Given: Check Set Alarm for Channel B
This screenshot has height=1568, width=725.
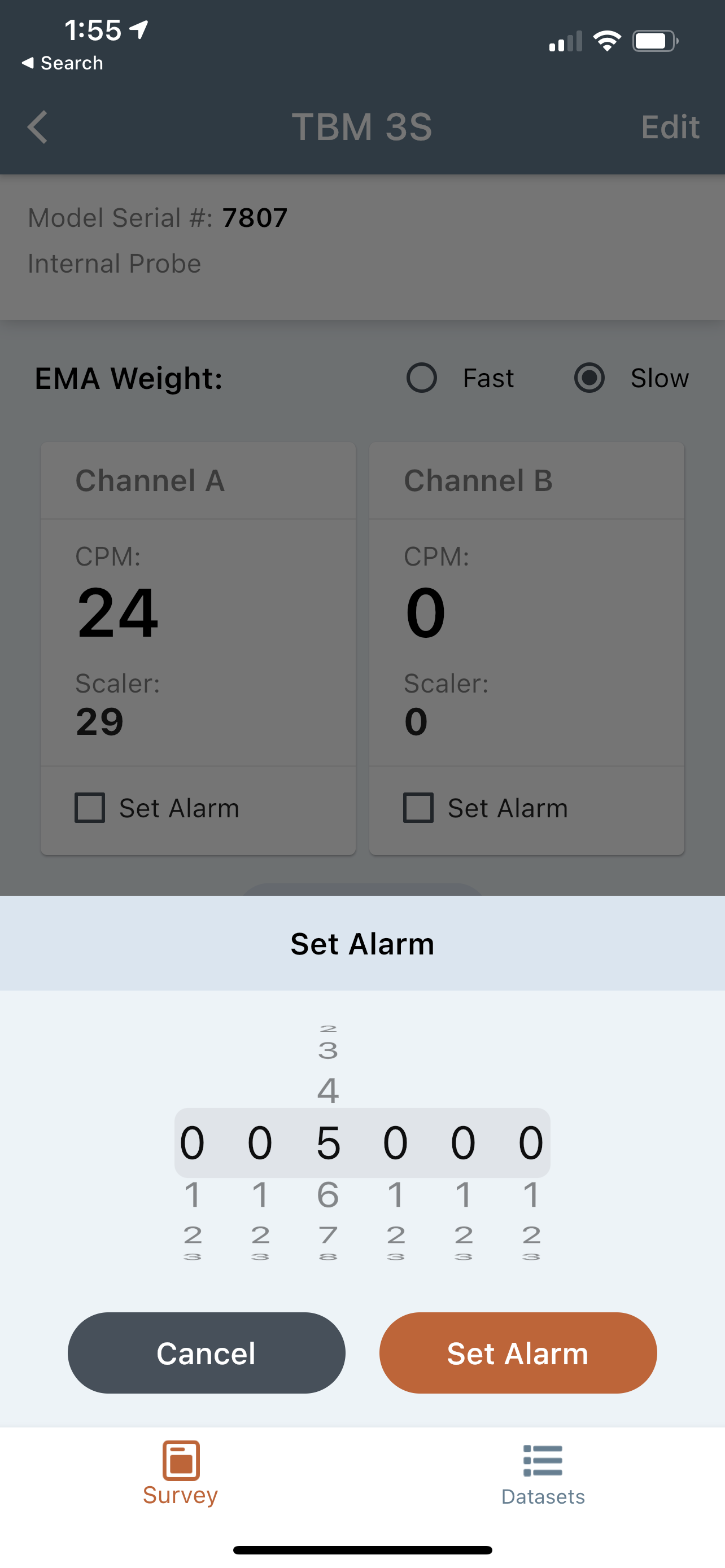Looking at the screenshot, I should [419, 808].
